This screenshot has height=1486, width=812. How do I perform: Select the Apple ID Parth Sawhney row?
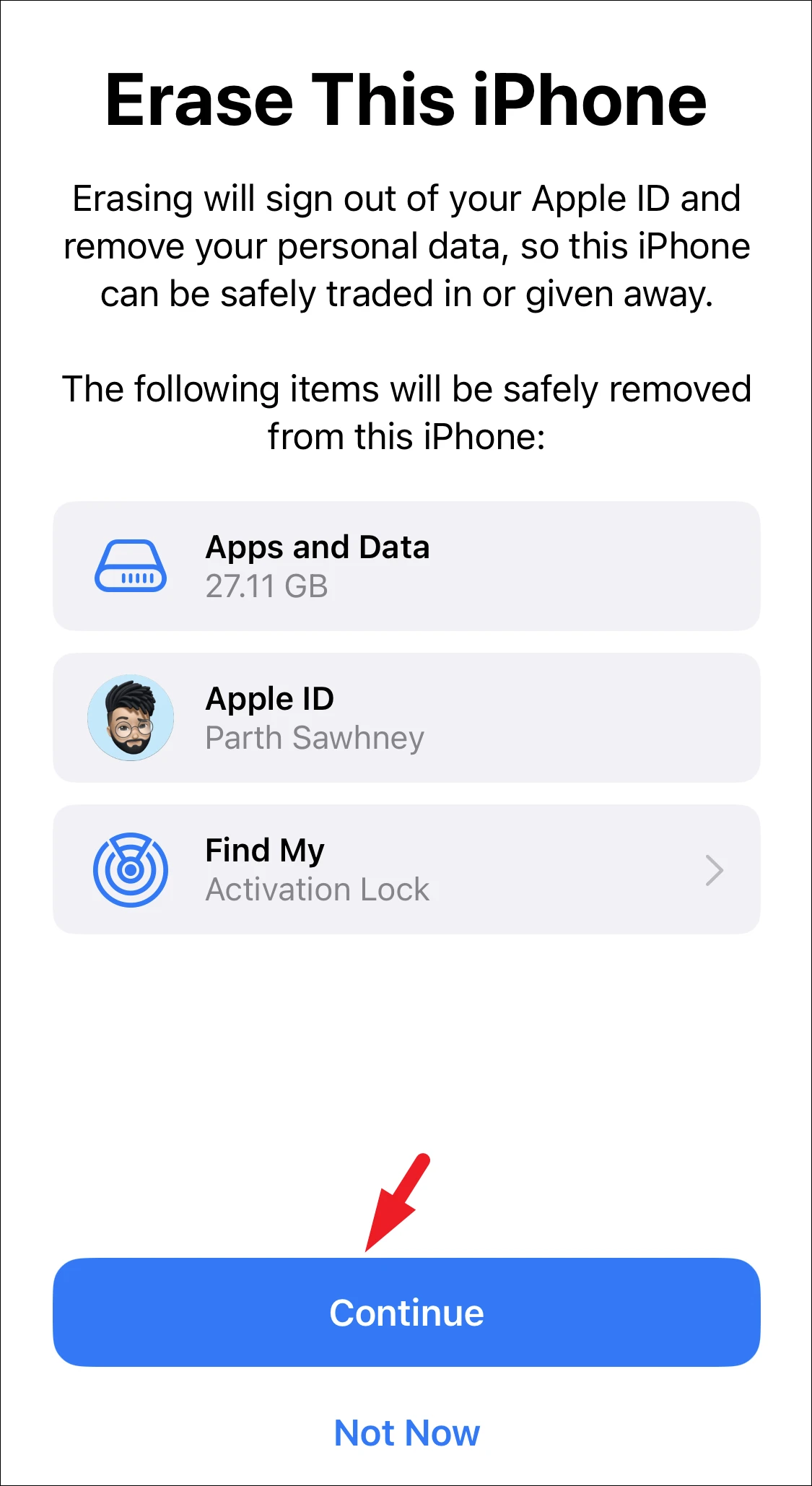(406, 717)
